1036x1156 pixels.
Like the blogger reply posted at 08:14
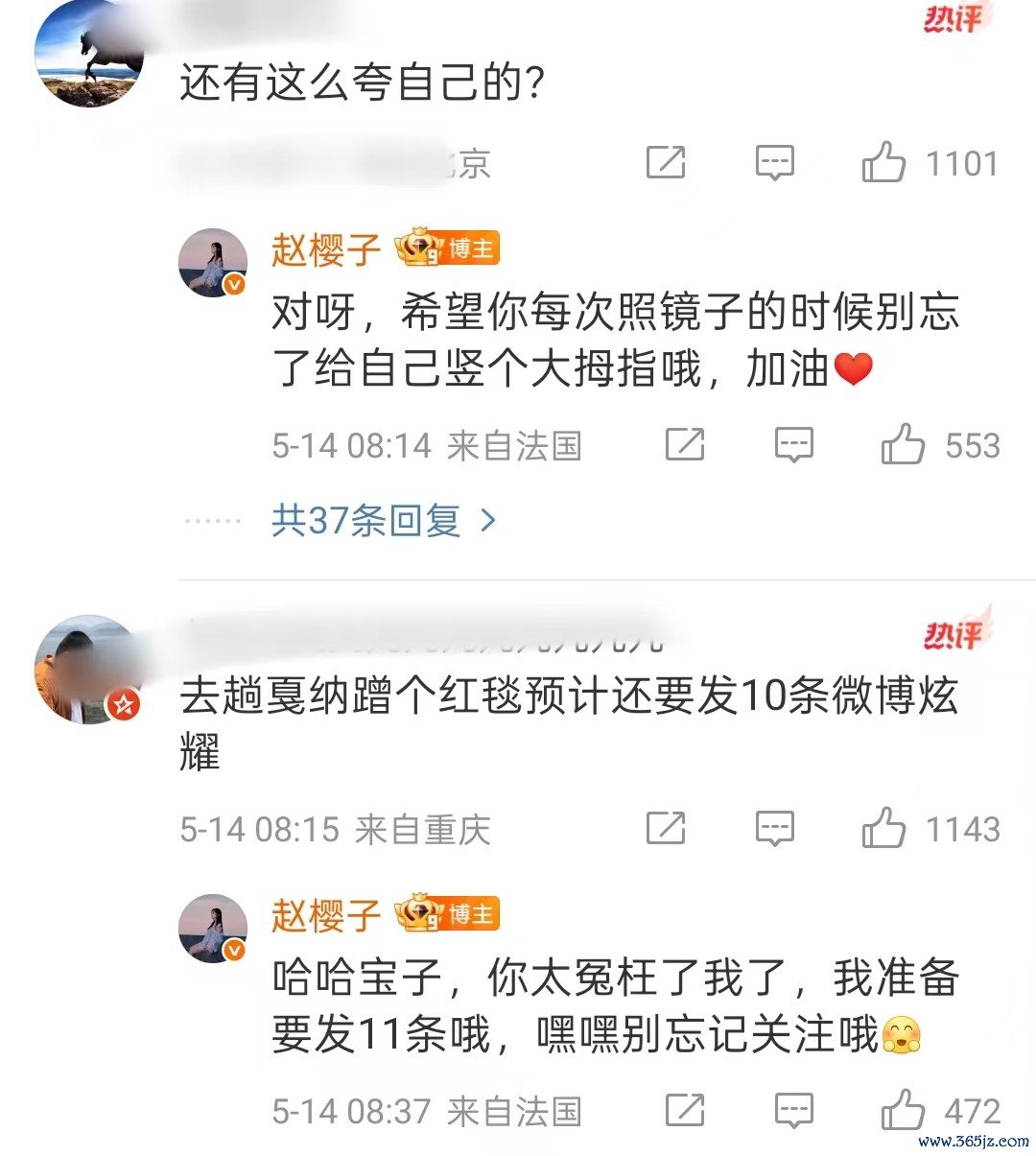pos(903,445)
